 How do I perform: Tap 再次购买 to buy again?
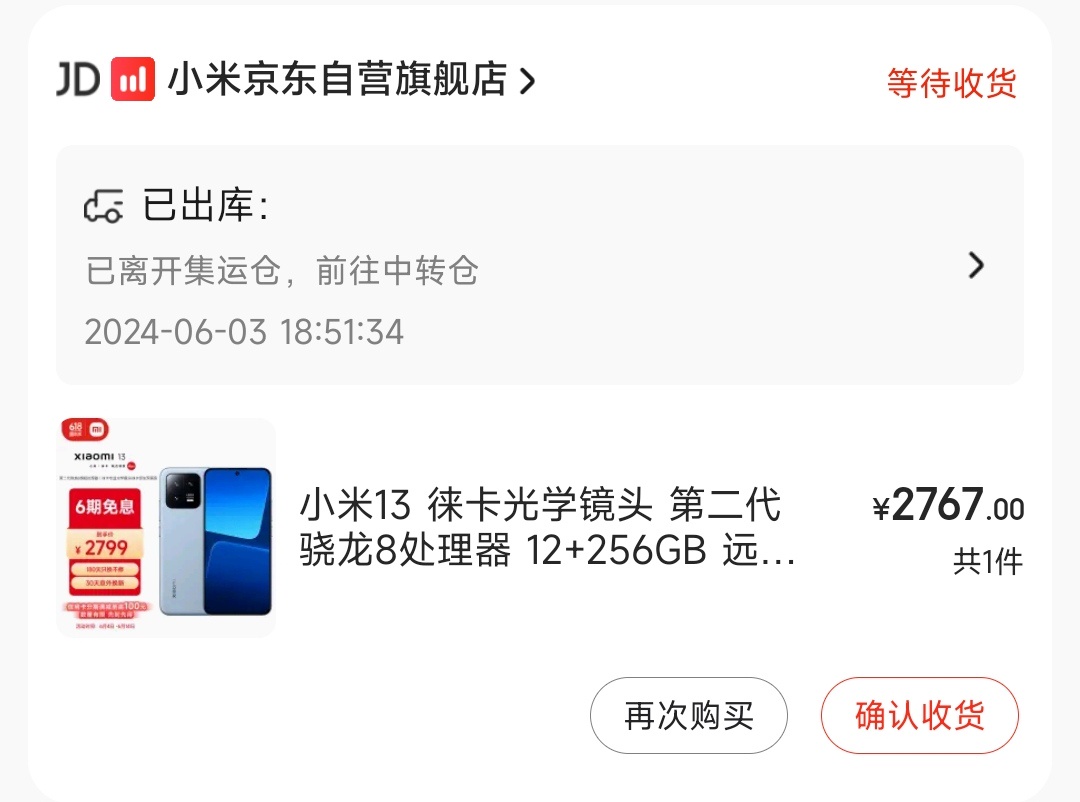[689, 715]
